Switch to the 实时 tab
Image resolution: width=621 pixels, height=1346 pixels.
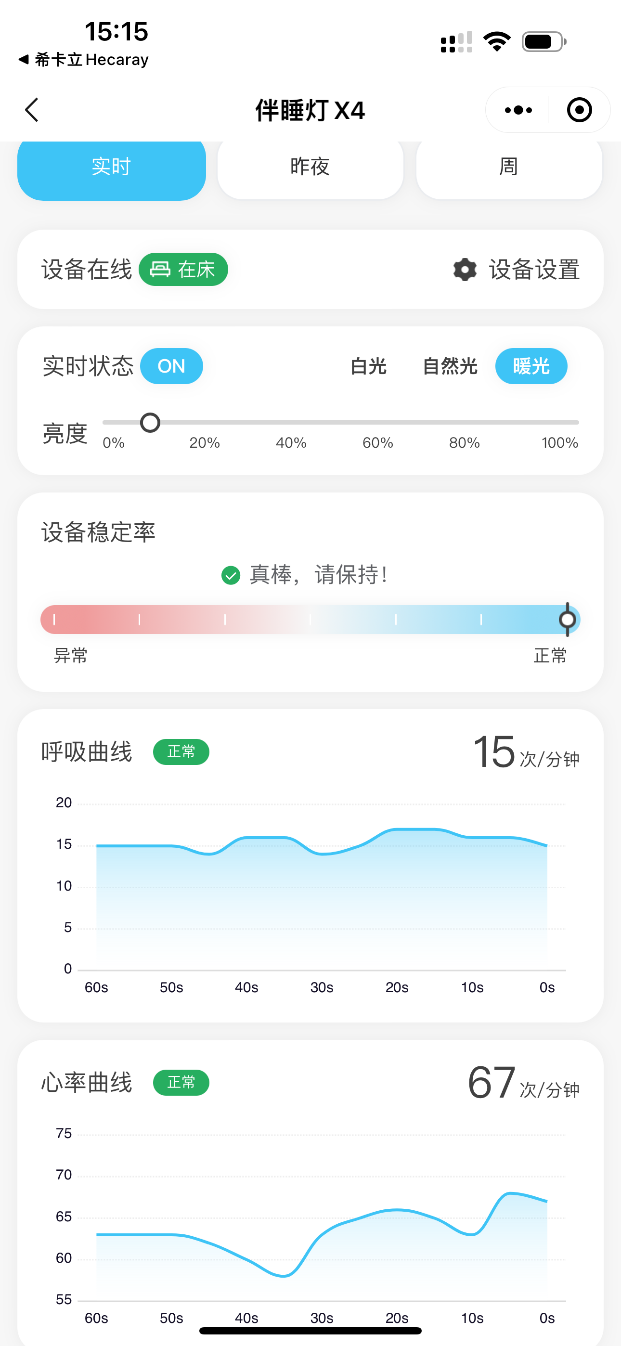tap(111, 167)
